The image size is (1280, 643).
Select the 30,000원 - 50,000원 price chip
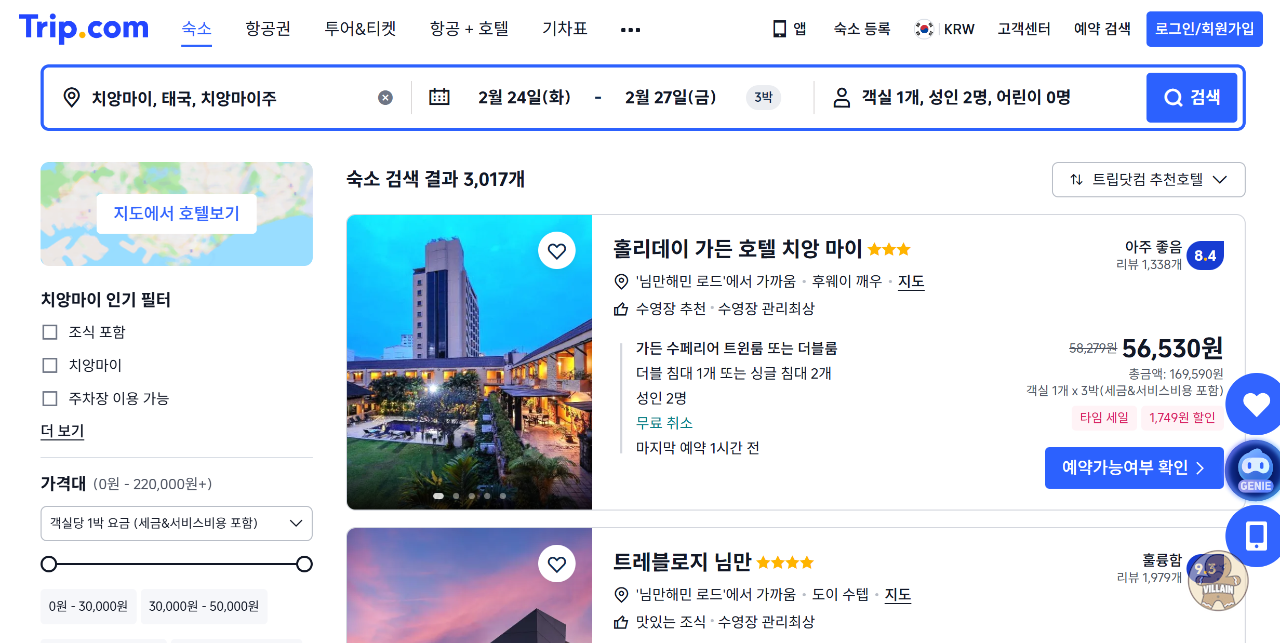pos(204,606)
